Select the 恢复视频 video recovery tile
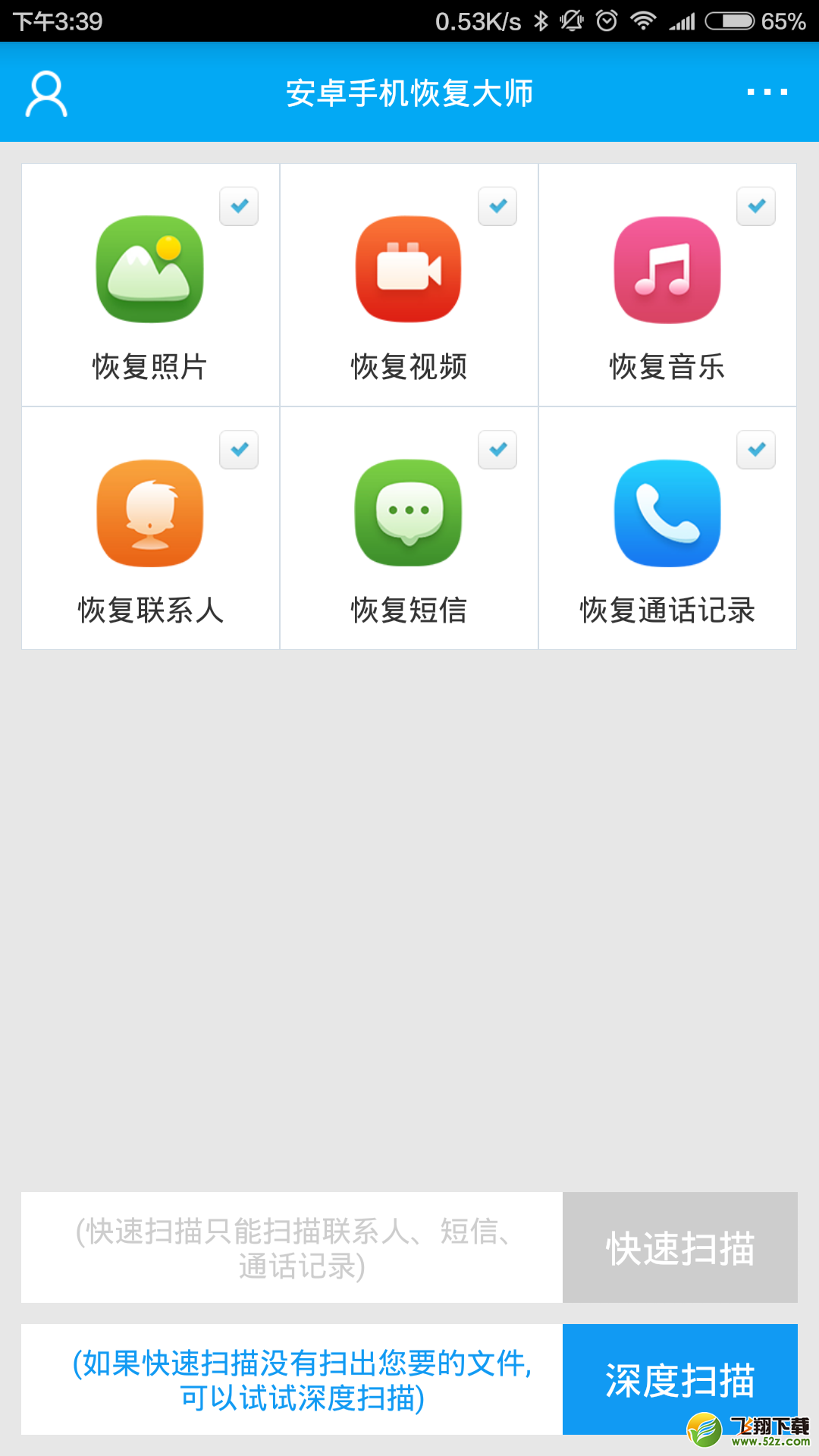Viewport: 819px width, 1456px height. [x=409, y=285]
